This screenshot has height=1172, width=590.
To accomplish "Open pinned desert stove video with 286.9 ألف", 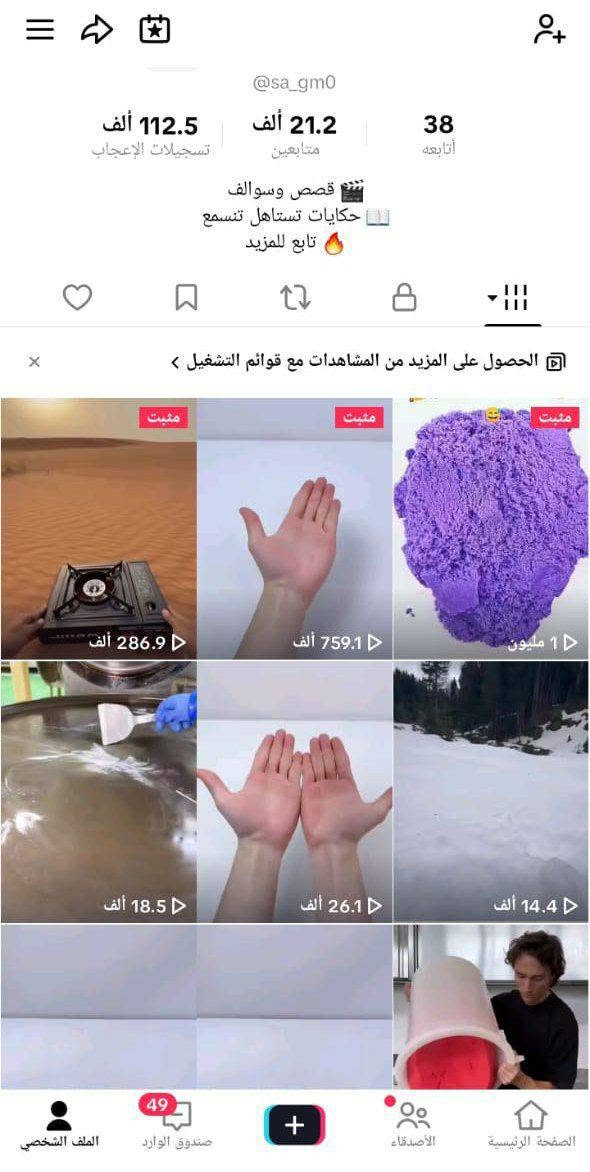I will [x=98, y=528].
